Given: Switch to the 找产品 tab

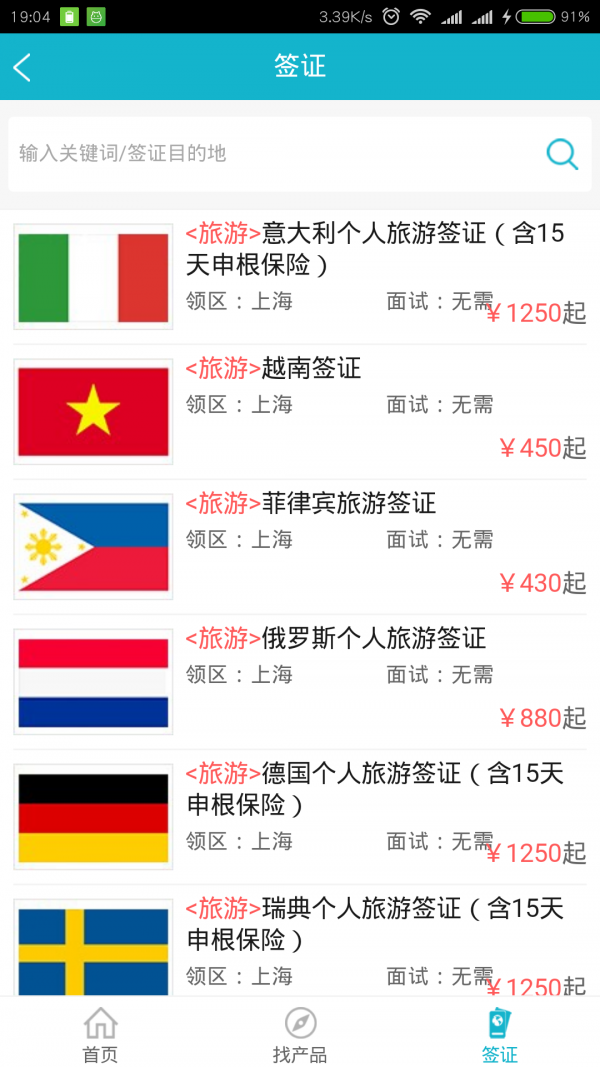Looking at the screenshot, I should 300,1035.
